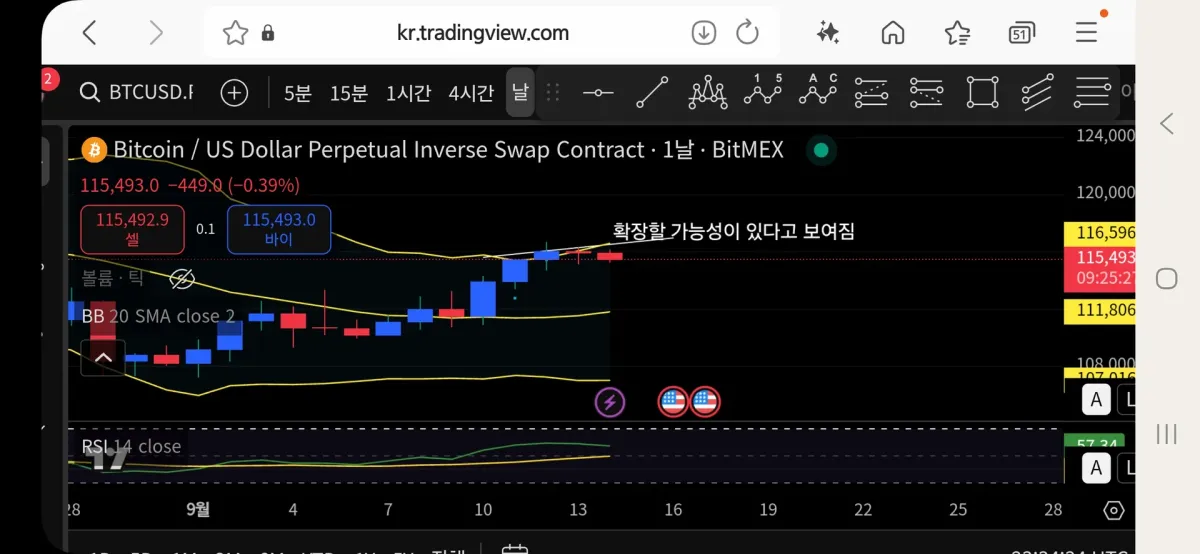The height and width of the screenshot is (554, 1200).
Task: Add a symbol with the plus button
Action: tap(234, 93)
